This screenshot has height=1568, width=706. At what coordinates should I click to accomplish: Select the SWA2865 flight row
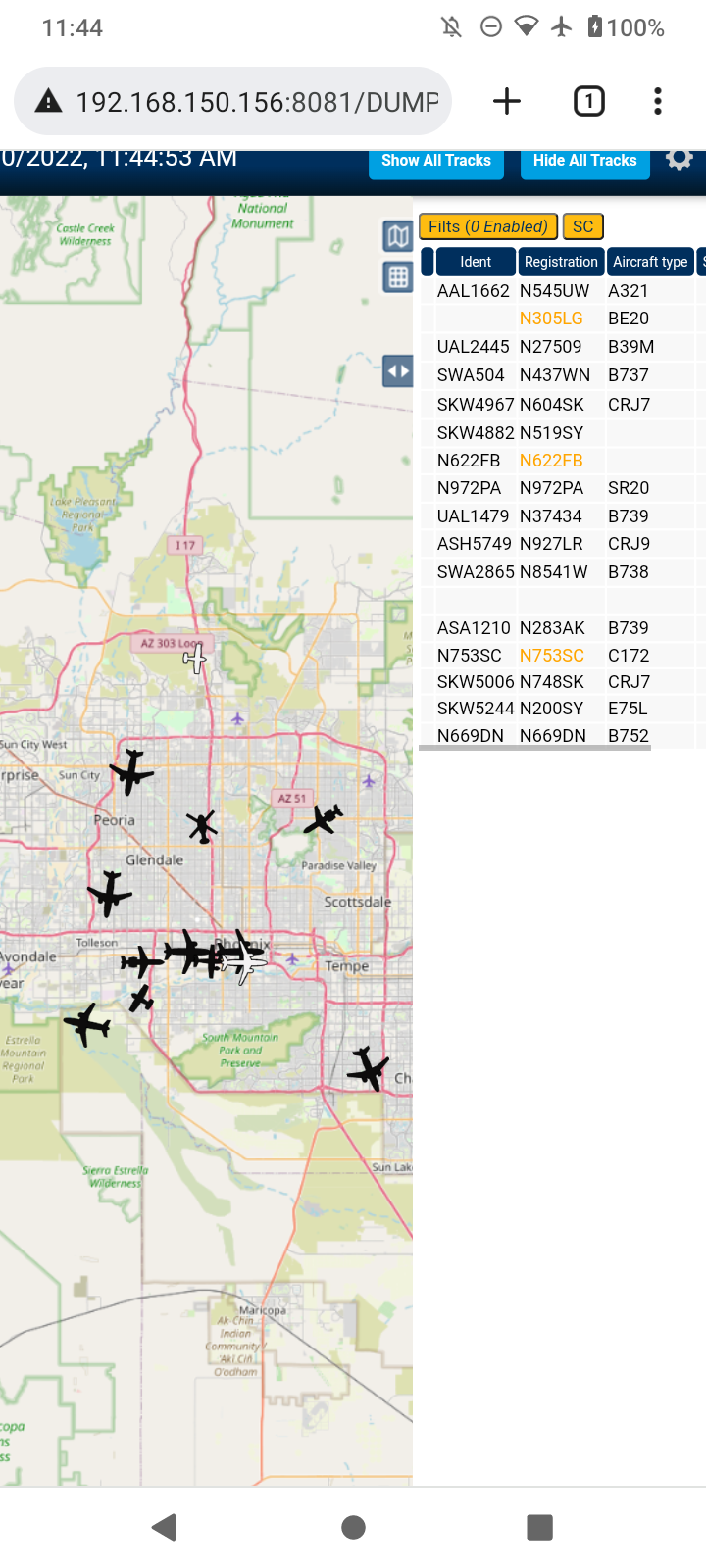coord(563,572)
